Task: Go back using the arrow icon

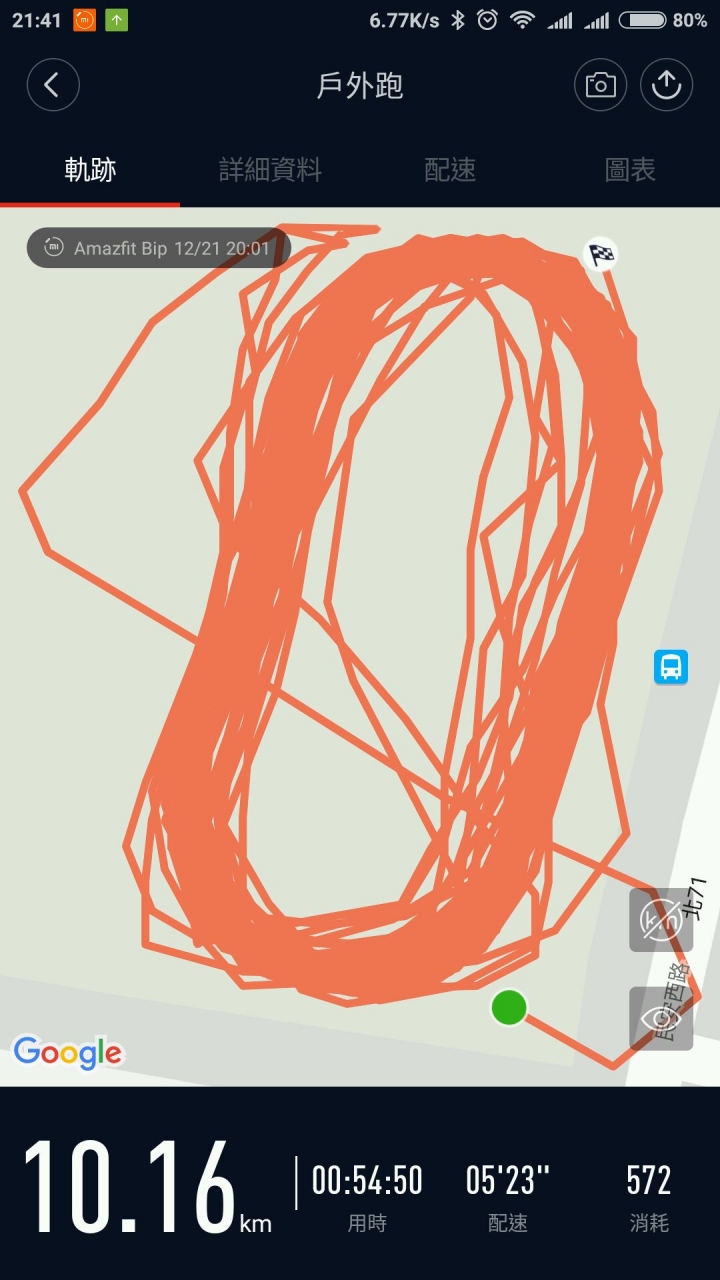Action: (x=53, y=86)
